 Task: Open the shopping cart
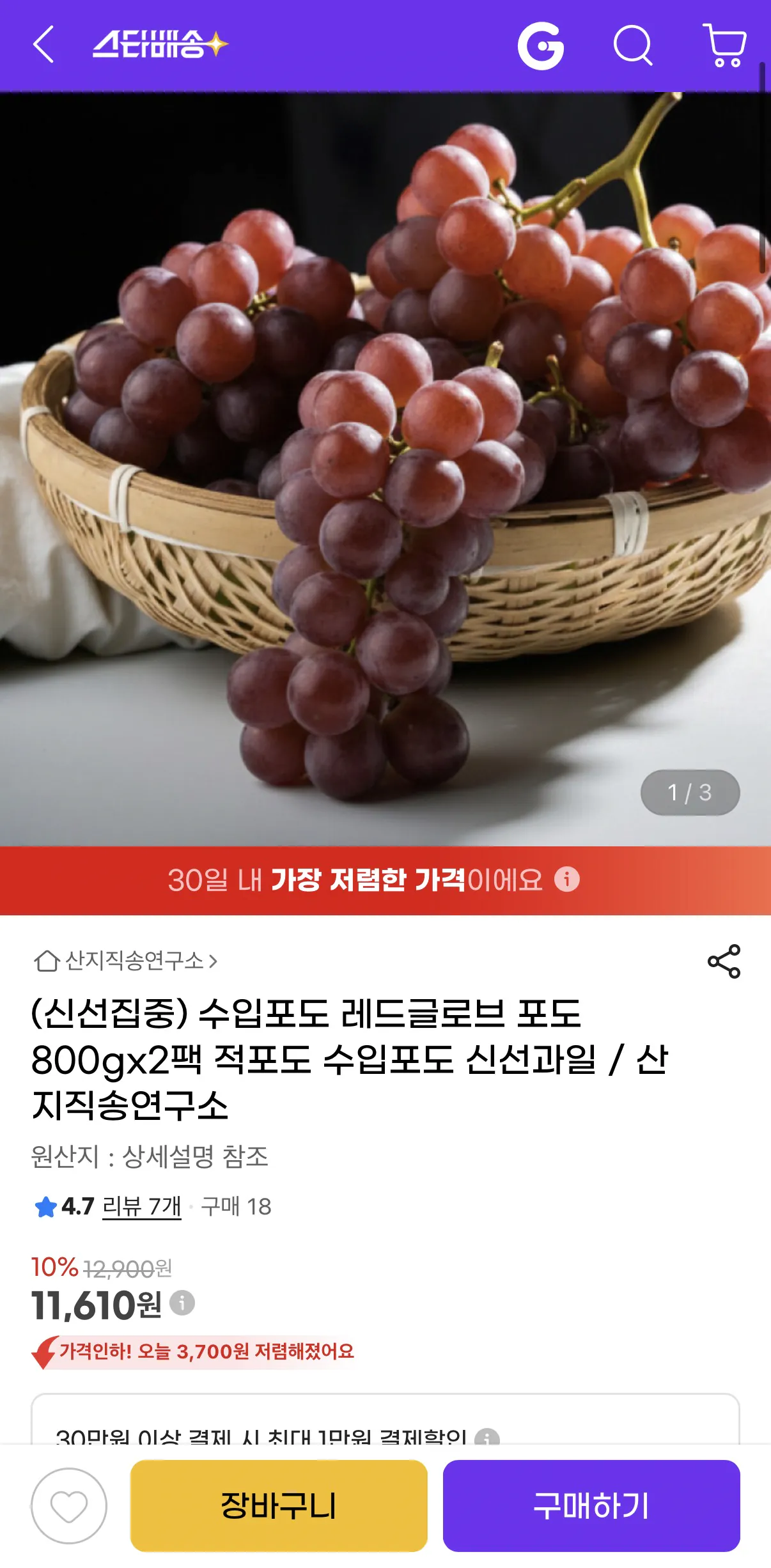(722, 47)
